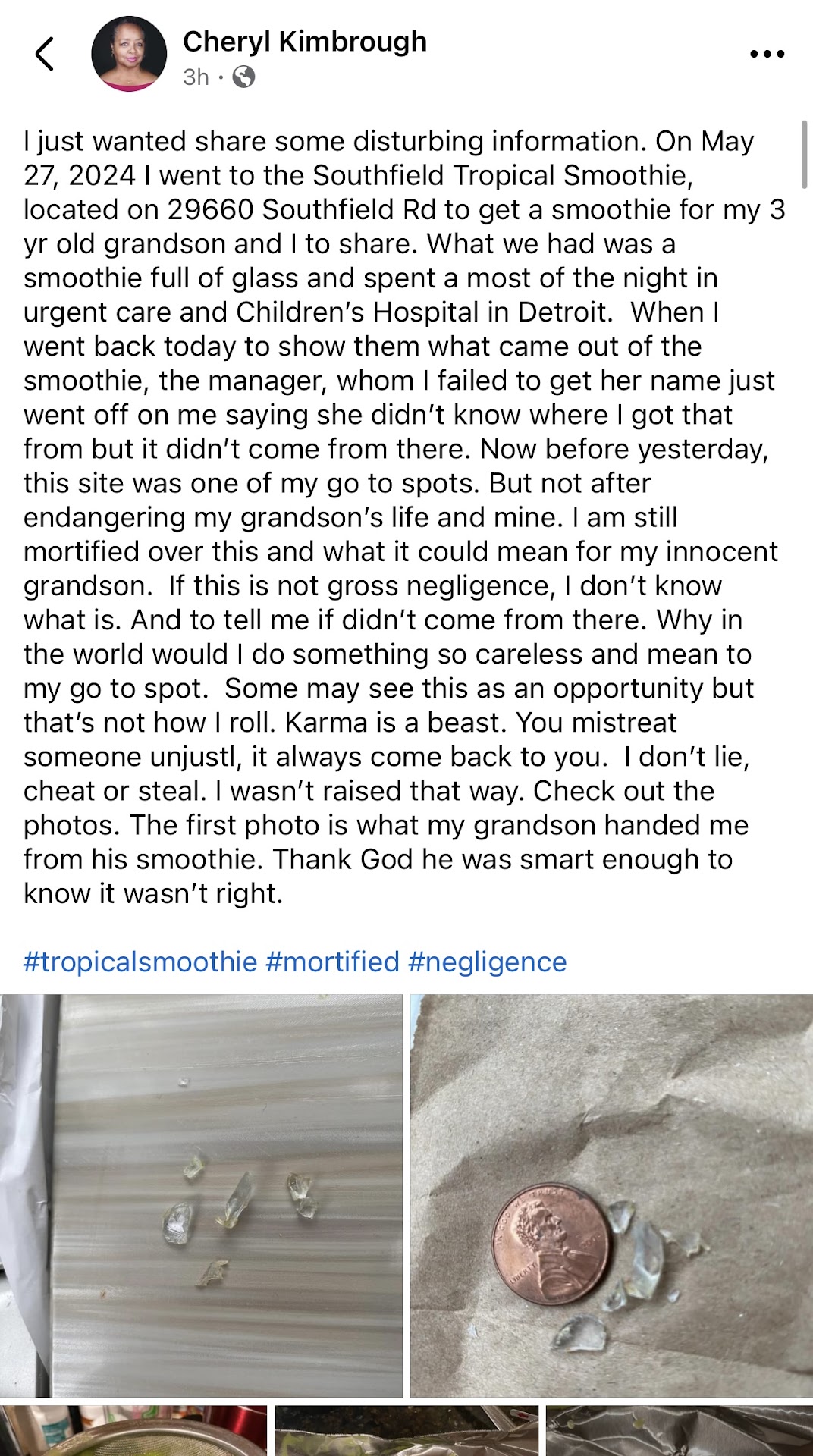The height and width of the screenshot is (1456, 813).
Task: View the photo of glass on striped surface
Action: [x=201, y=1195]
